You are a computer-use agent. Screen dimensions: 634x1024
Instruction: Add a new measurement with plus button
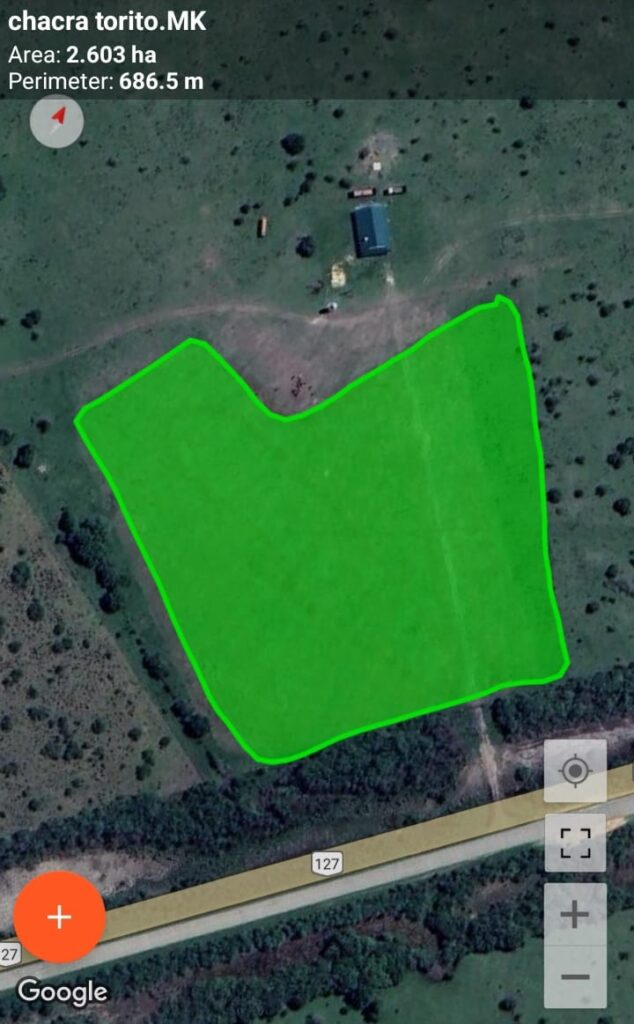point(60,917)
